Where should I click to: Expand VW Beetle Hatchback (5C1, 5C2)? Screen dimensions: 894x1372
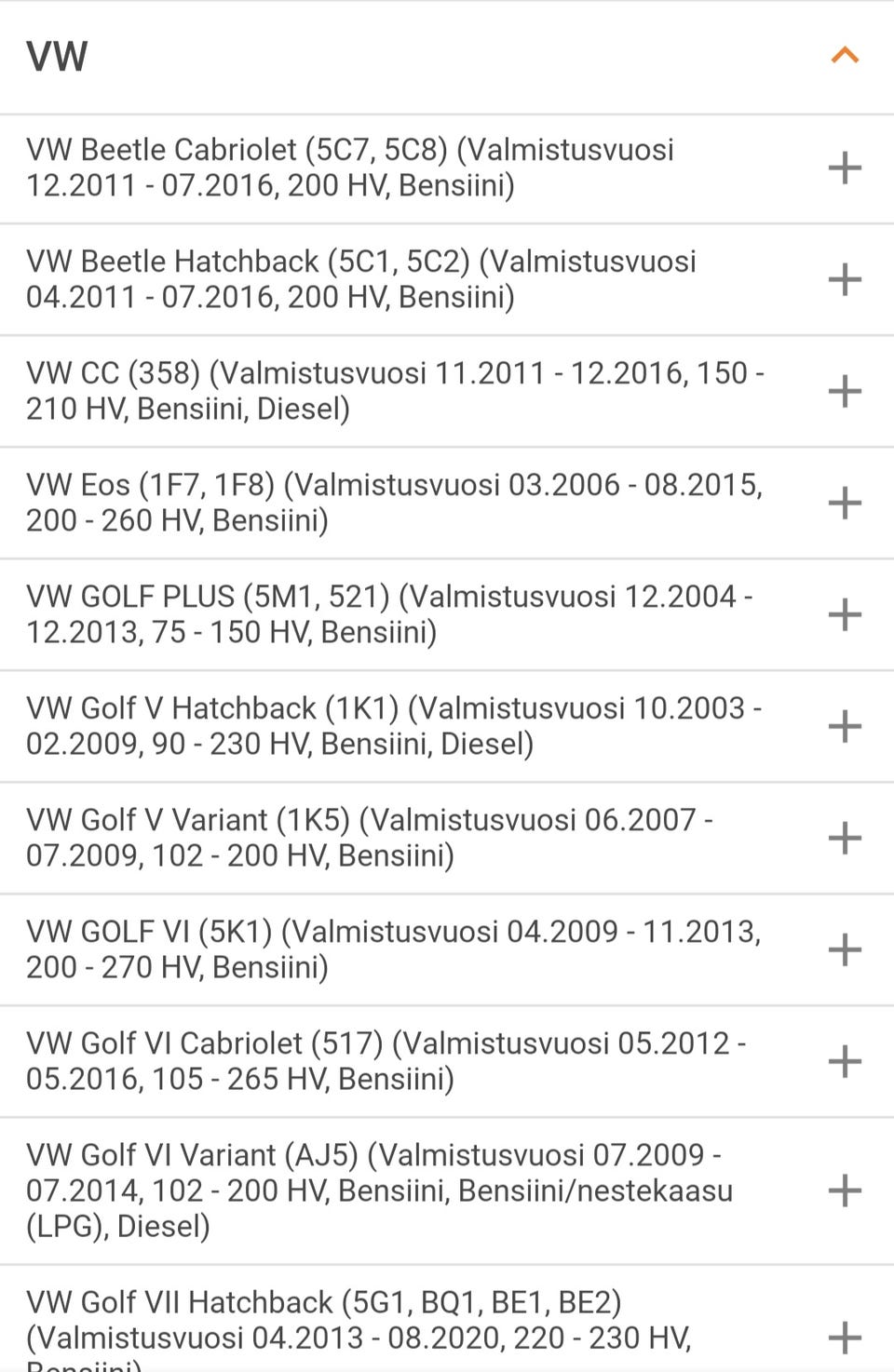(x=844, y=279)
